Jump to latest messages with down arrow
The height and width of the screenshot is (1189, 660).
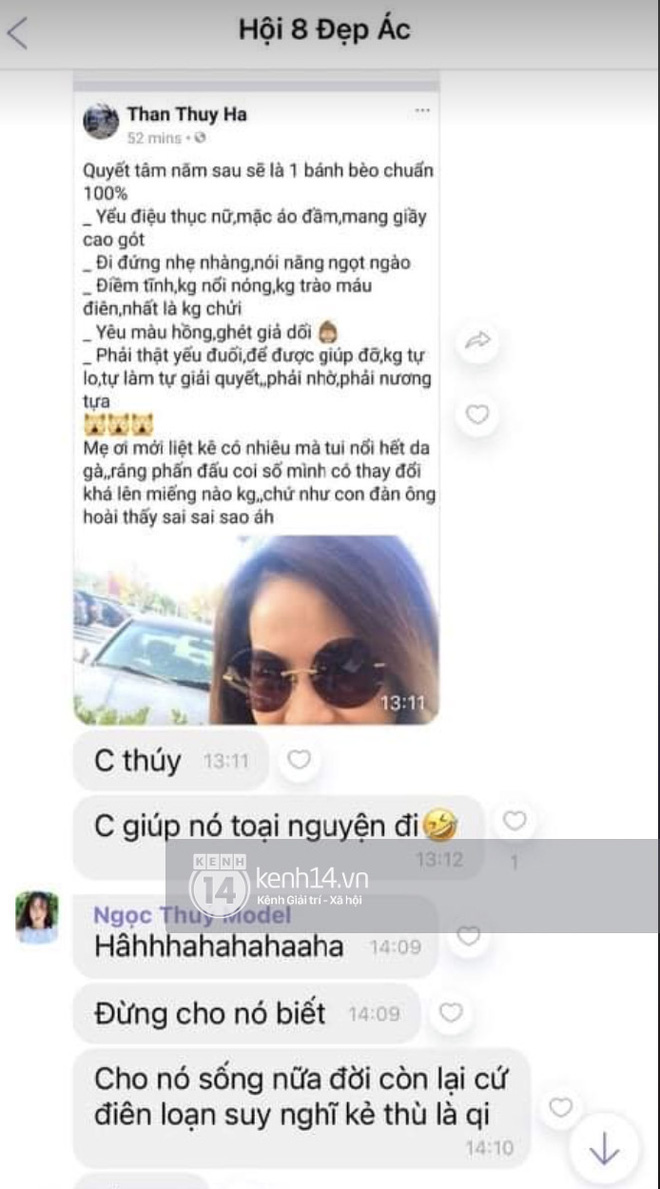[x=604, y=1152]
